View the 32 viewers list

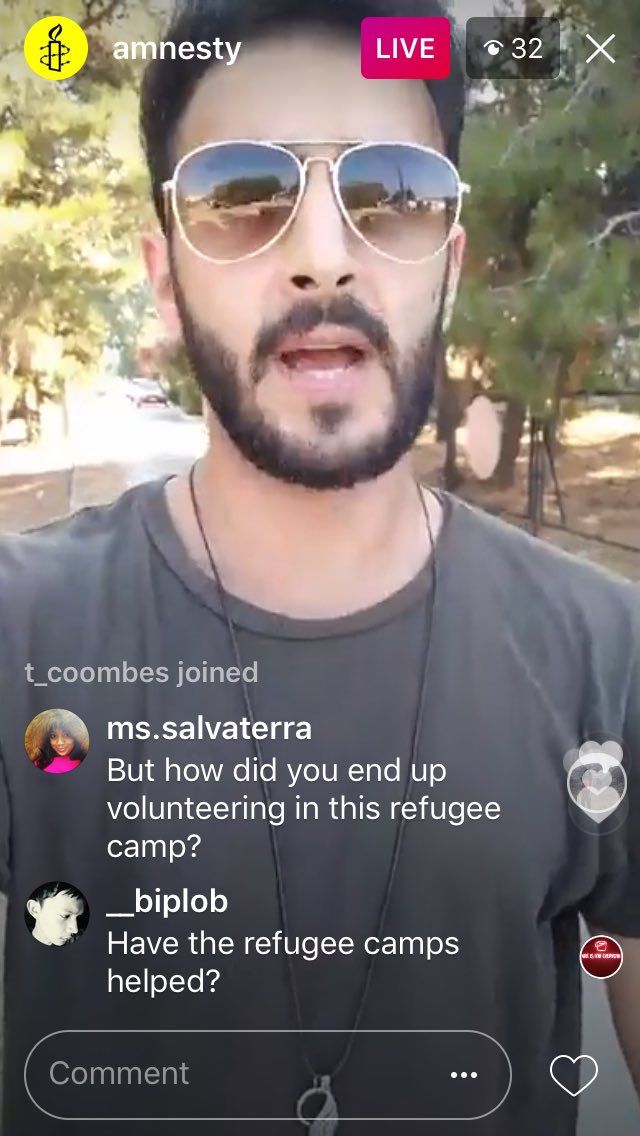pyautogui.click(x=513, y=49)
